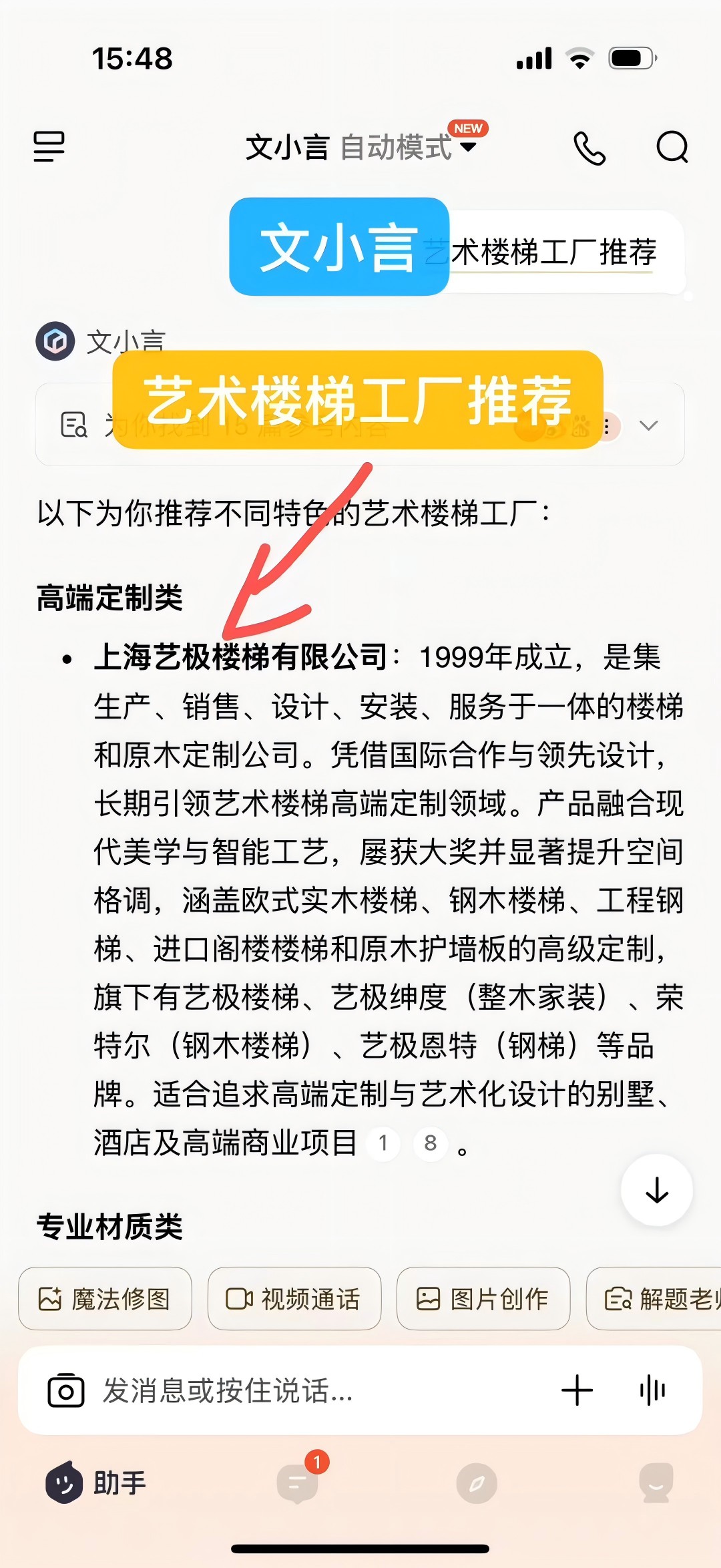Open citation source 1
721x1568 pixels.
tap(383, 1143)
